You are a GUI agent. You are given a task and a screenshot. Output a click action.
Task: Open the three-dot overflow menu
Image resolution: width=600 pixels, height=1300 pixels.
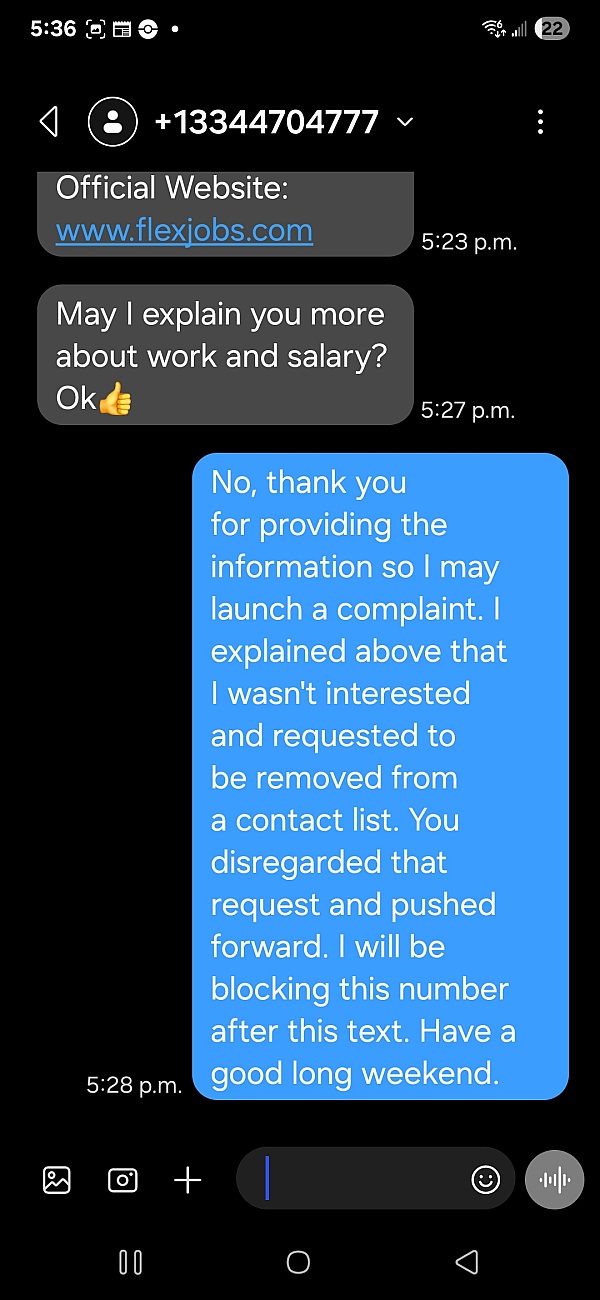point(540,122)
